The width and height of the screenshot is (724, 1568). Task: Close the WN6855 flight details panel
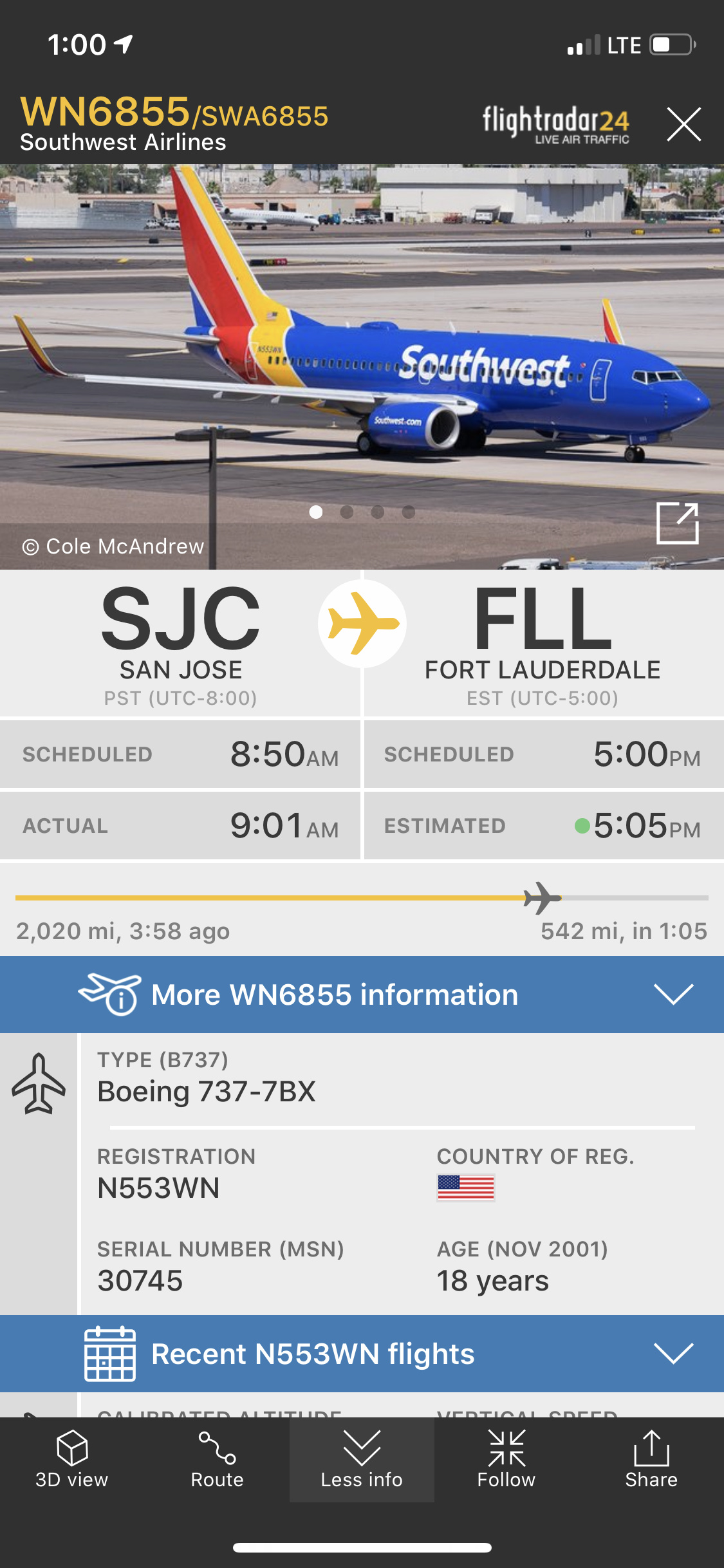point(683,124)
